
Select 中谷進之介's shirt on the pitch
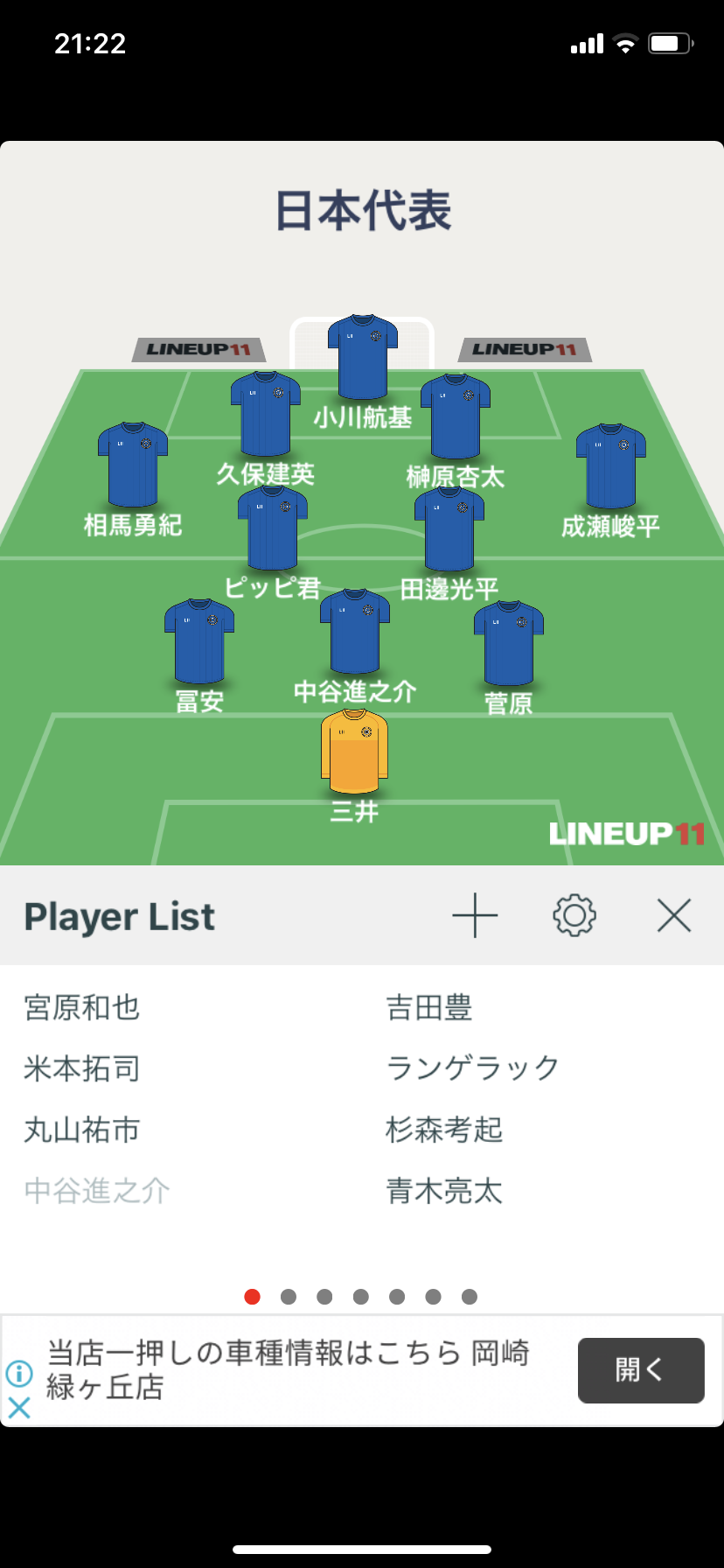[x=355, y=632]
